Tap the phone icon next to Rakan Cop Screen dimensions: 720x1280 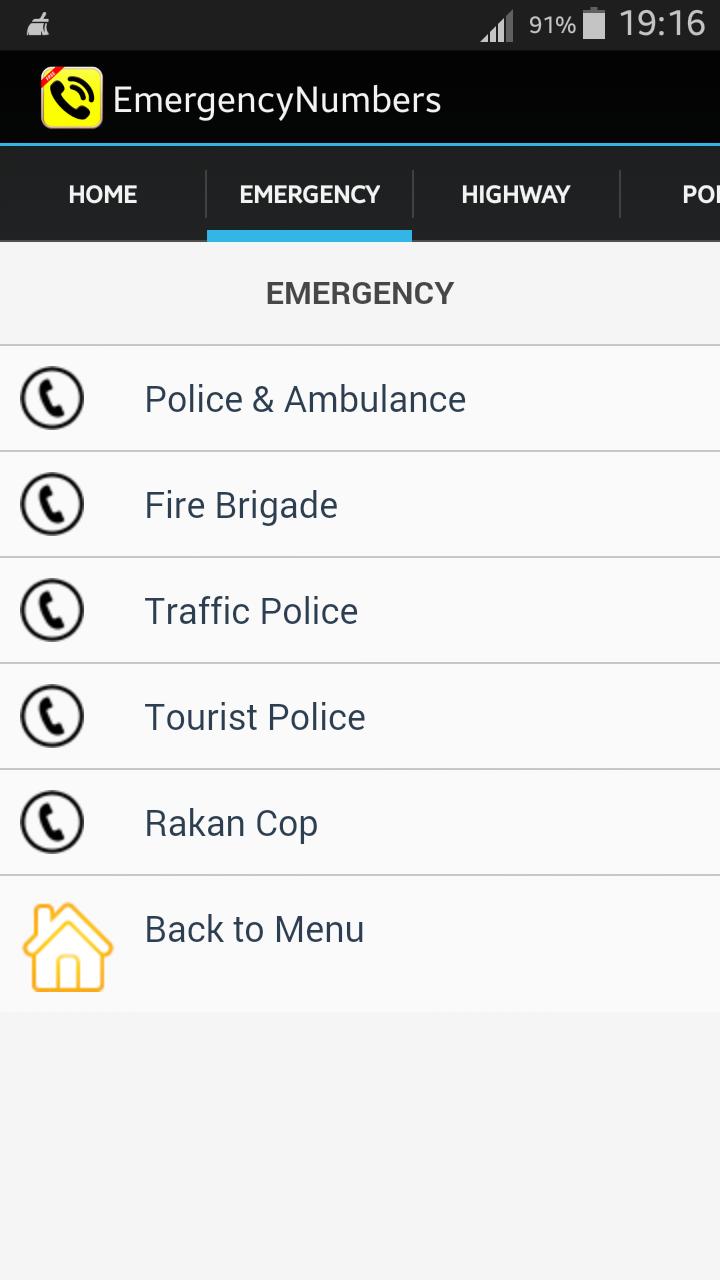[x=52, y=822]
